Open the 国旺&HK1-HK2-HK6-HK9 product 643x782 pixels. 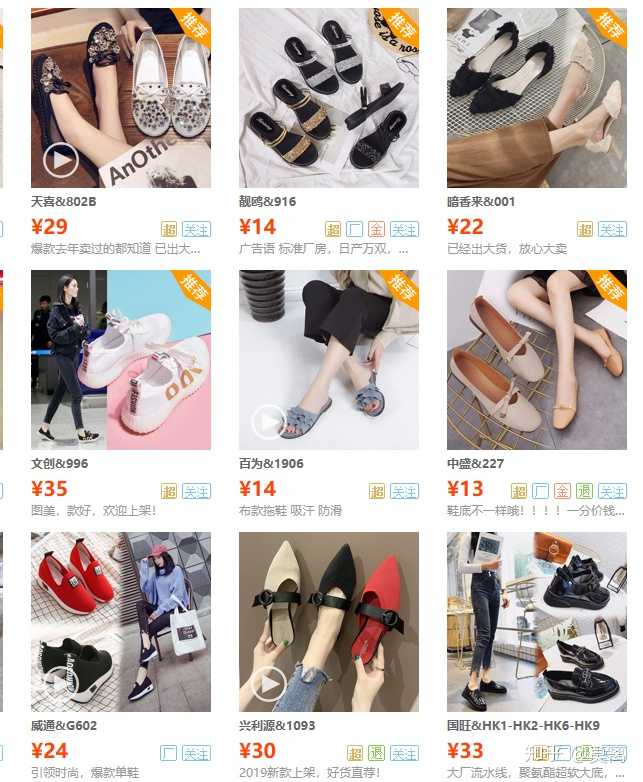536,622
